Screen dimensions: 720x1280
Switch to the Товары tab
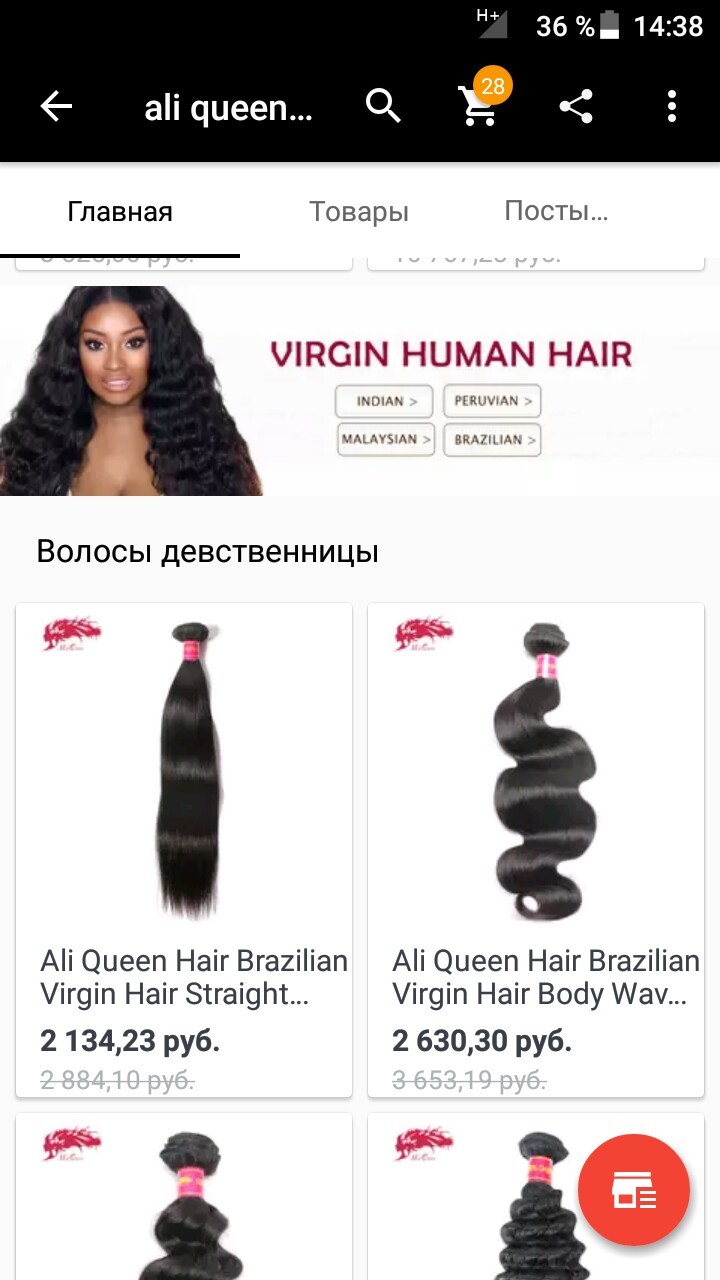[359, 212]
